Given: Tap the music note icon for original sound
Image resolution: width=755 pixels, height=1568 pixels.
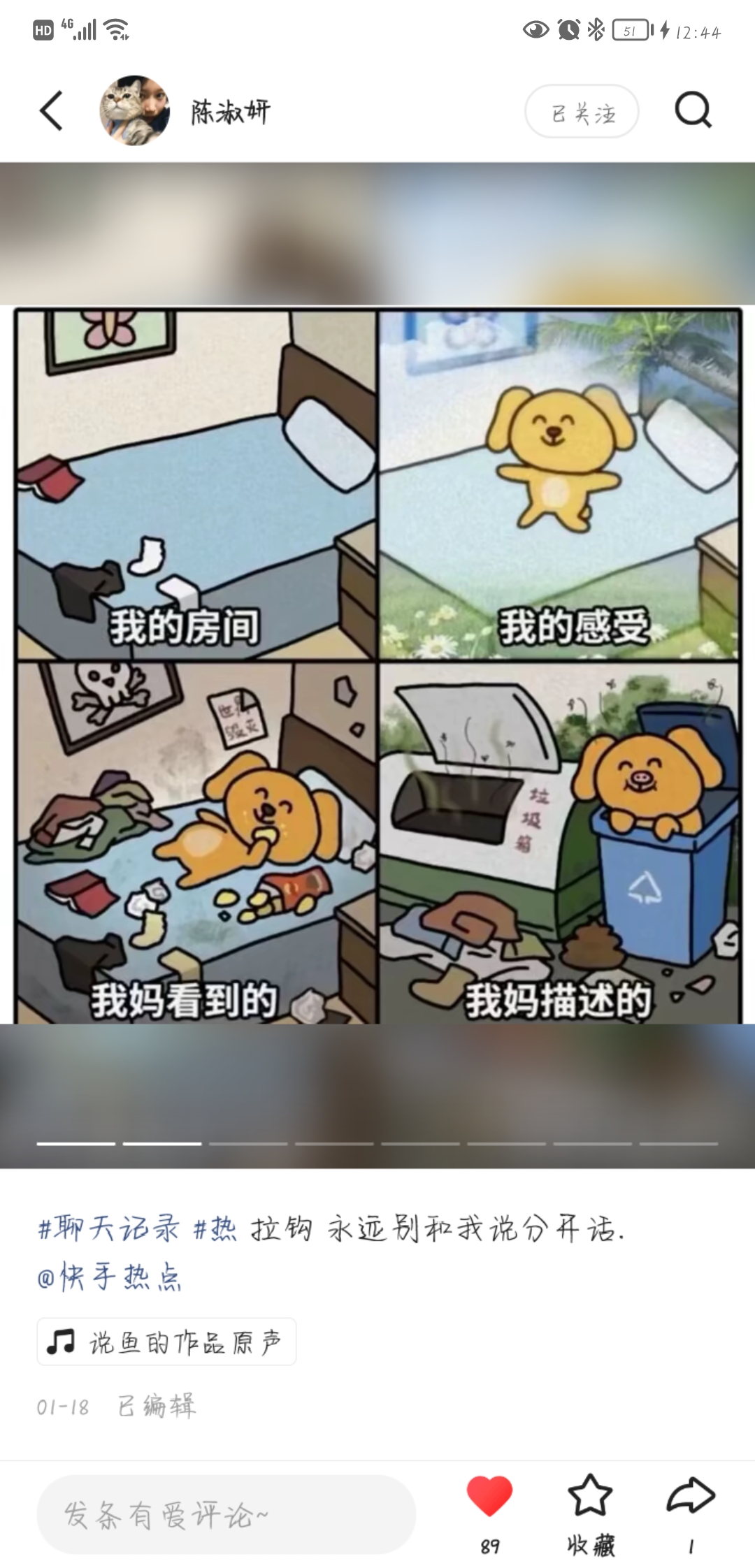Looking at the screenshot, I should (62, 1340).
